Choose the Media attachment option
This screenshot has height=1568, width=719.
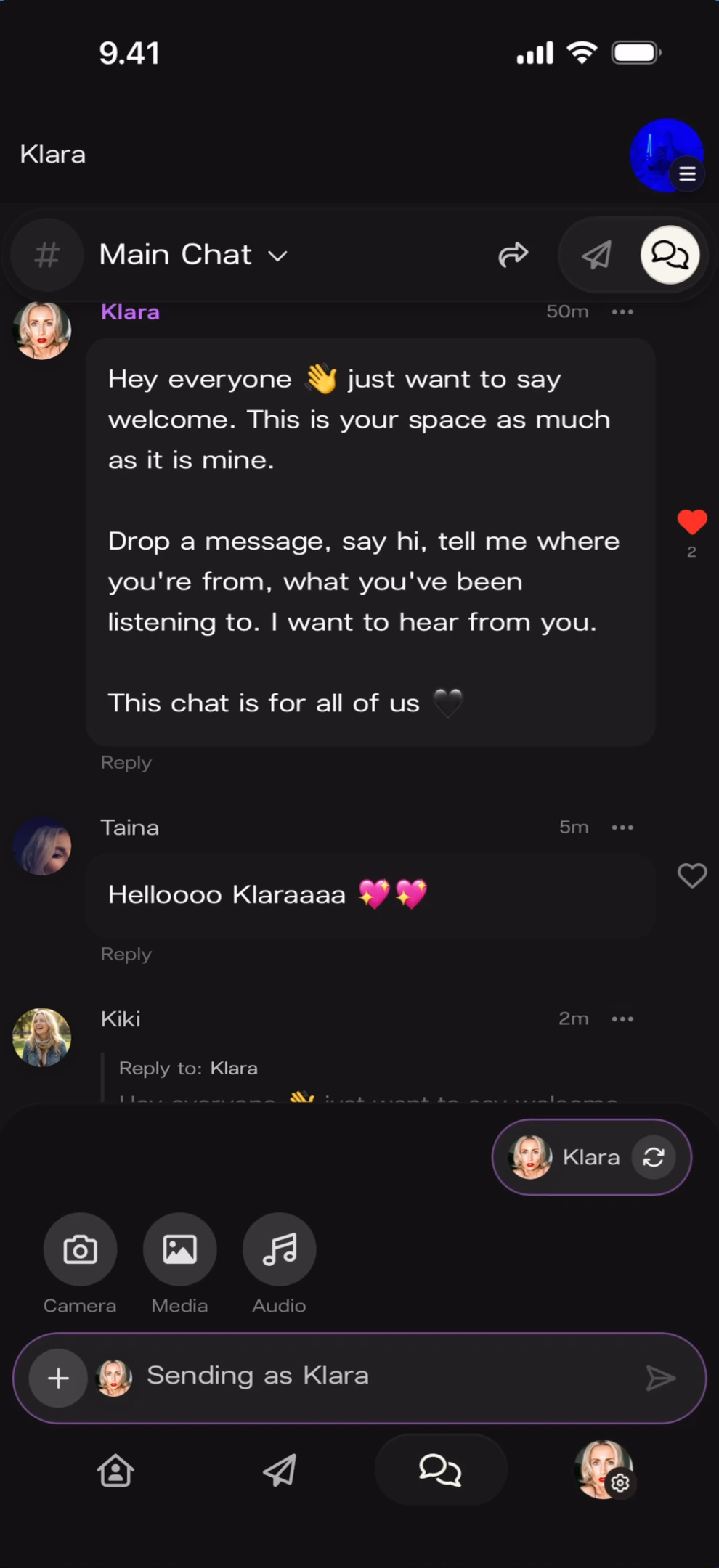pos(179,1249)
